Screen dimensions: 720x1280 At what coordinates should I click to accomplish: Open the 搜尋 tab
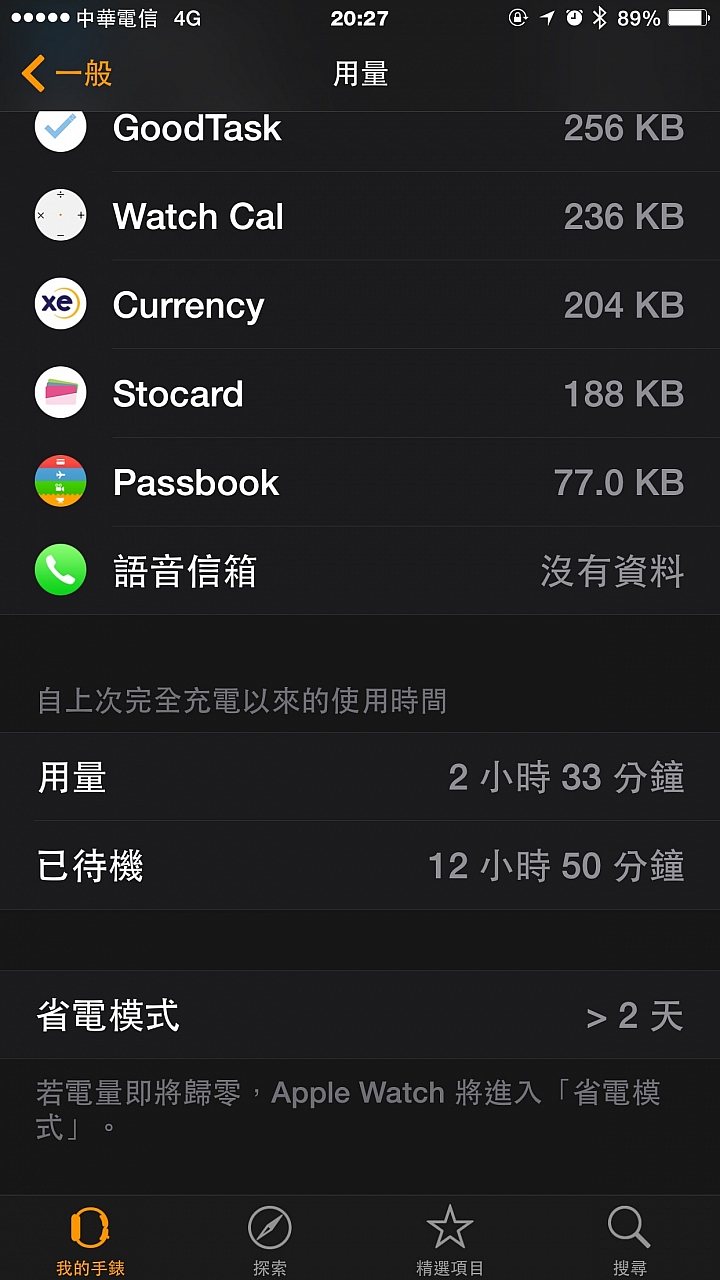[630, 1240]
